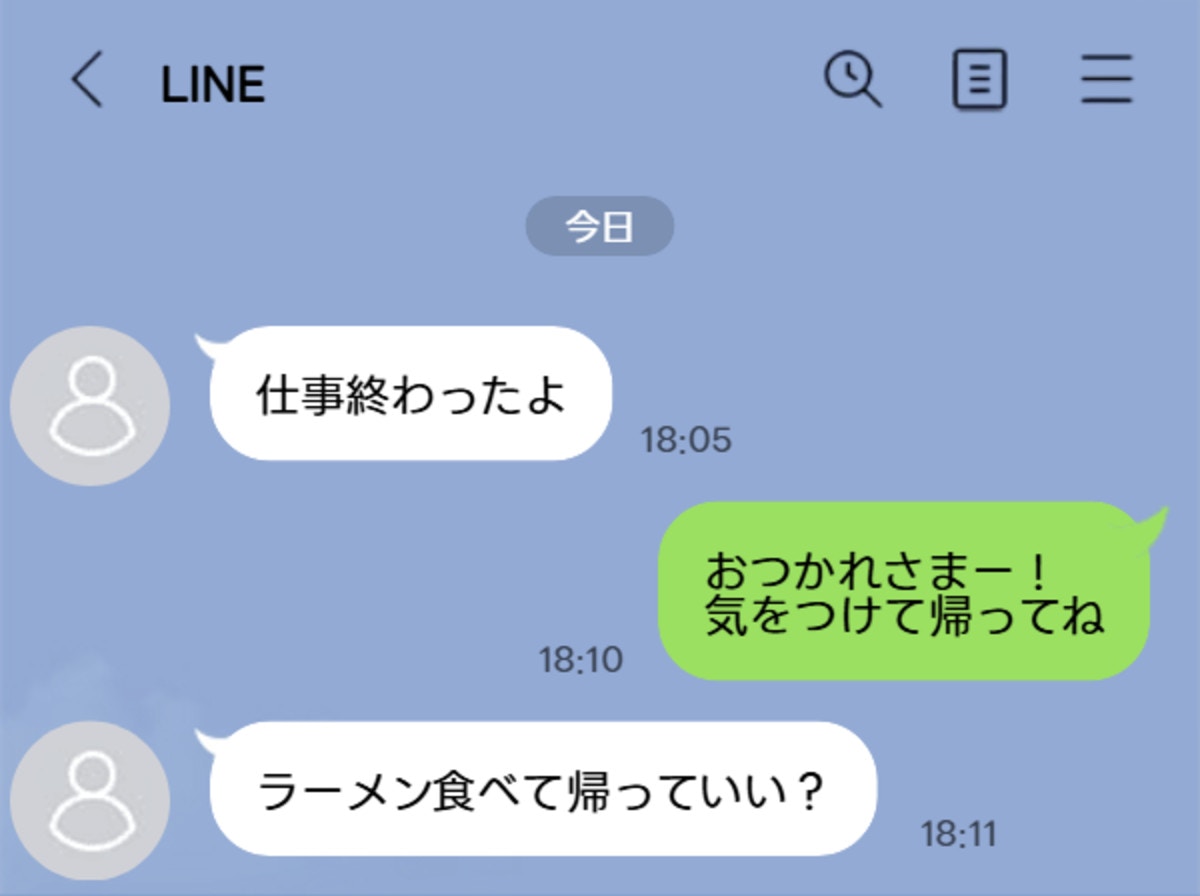Tap sender avatar beside 仕事終わったよ message

[90, 406]
